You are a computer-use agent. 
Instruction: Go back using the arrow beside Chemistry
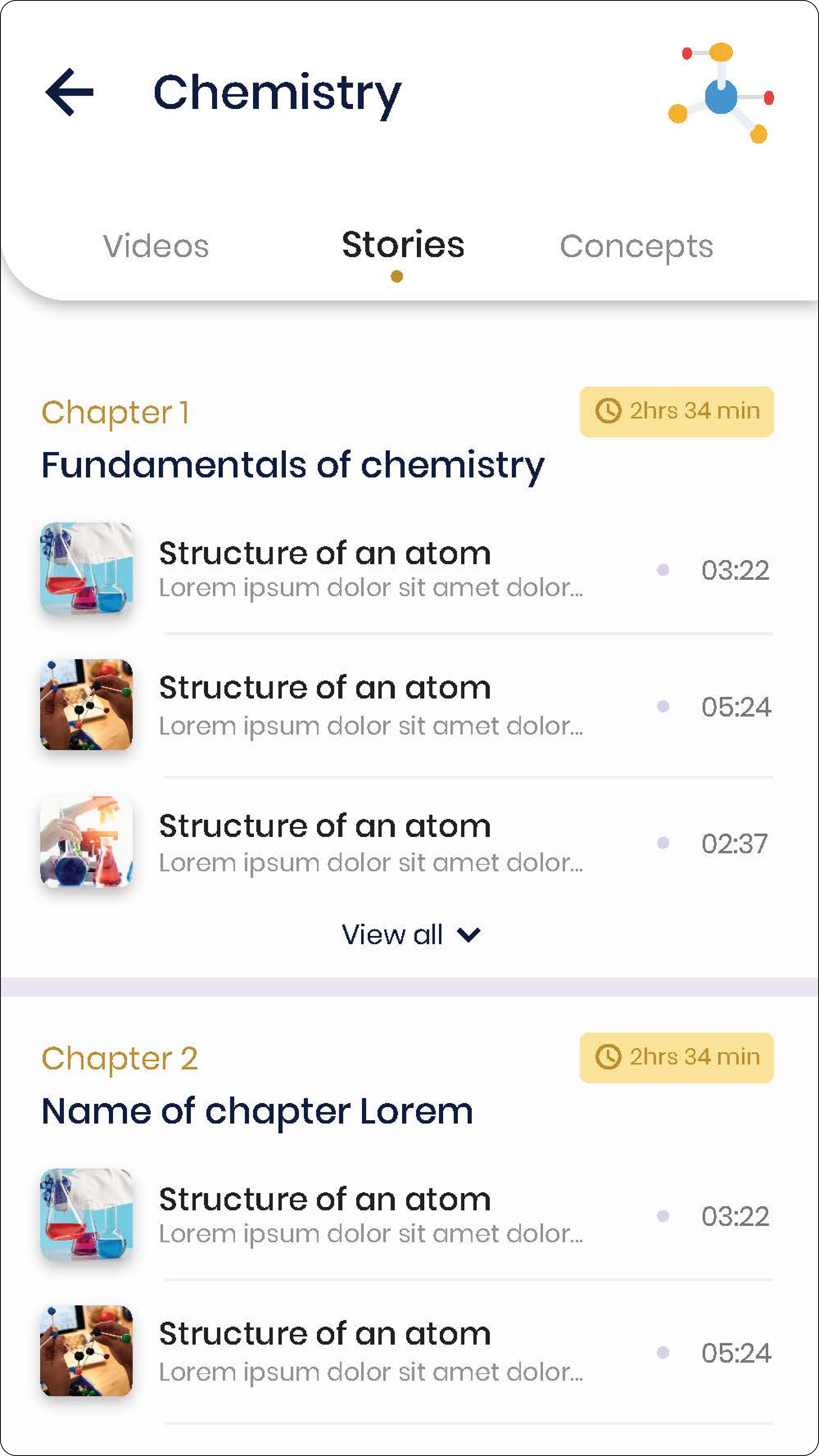[69, 92]
